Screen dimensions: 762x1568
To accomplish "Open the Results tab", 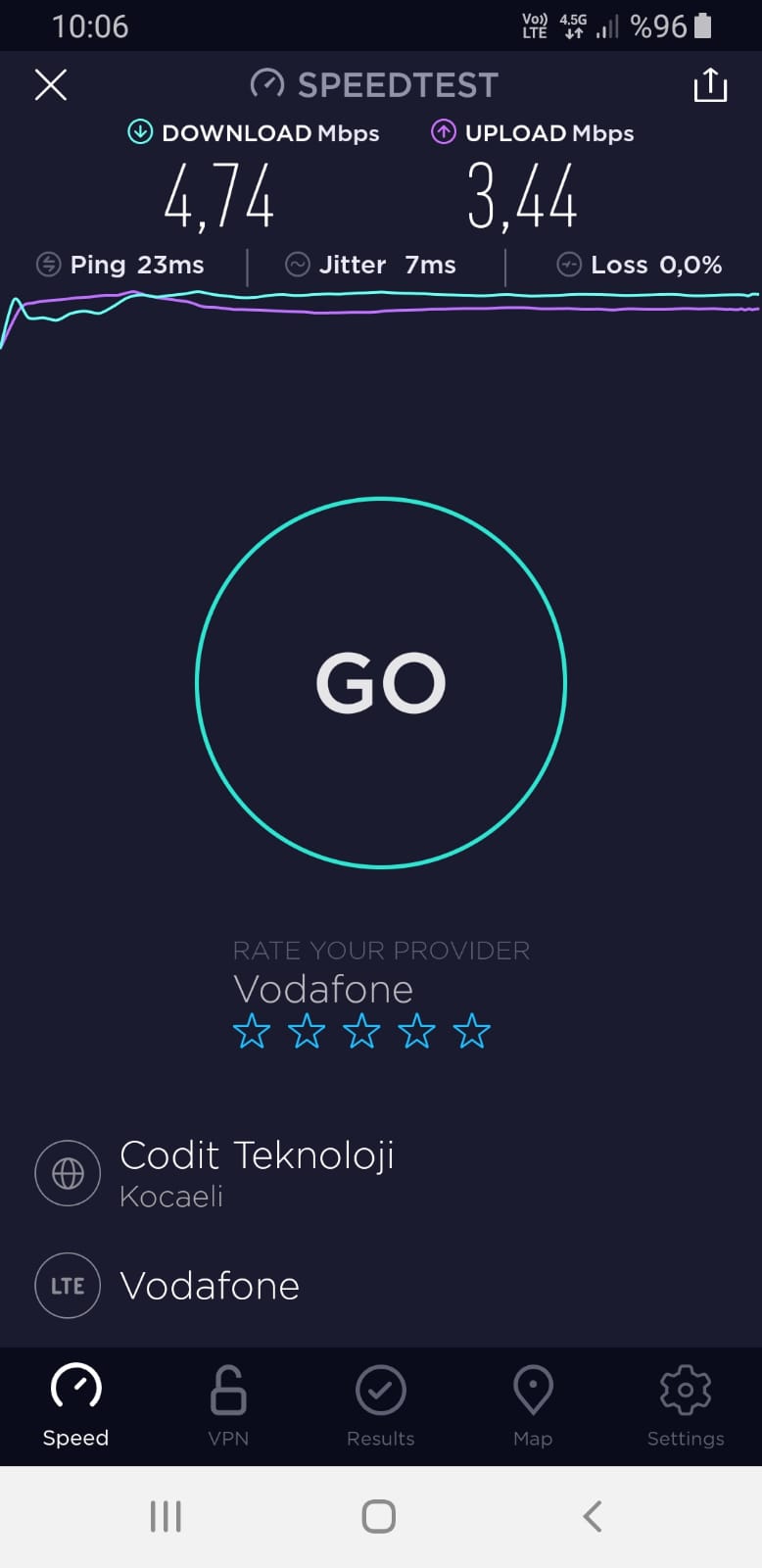I will pyautogui.click(x=381, y=1406).
